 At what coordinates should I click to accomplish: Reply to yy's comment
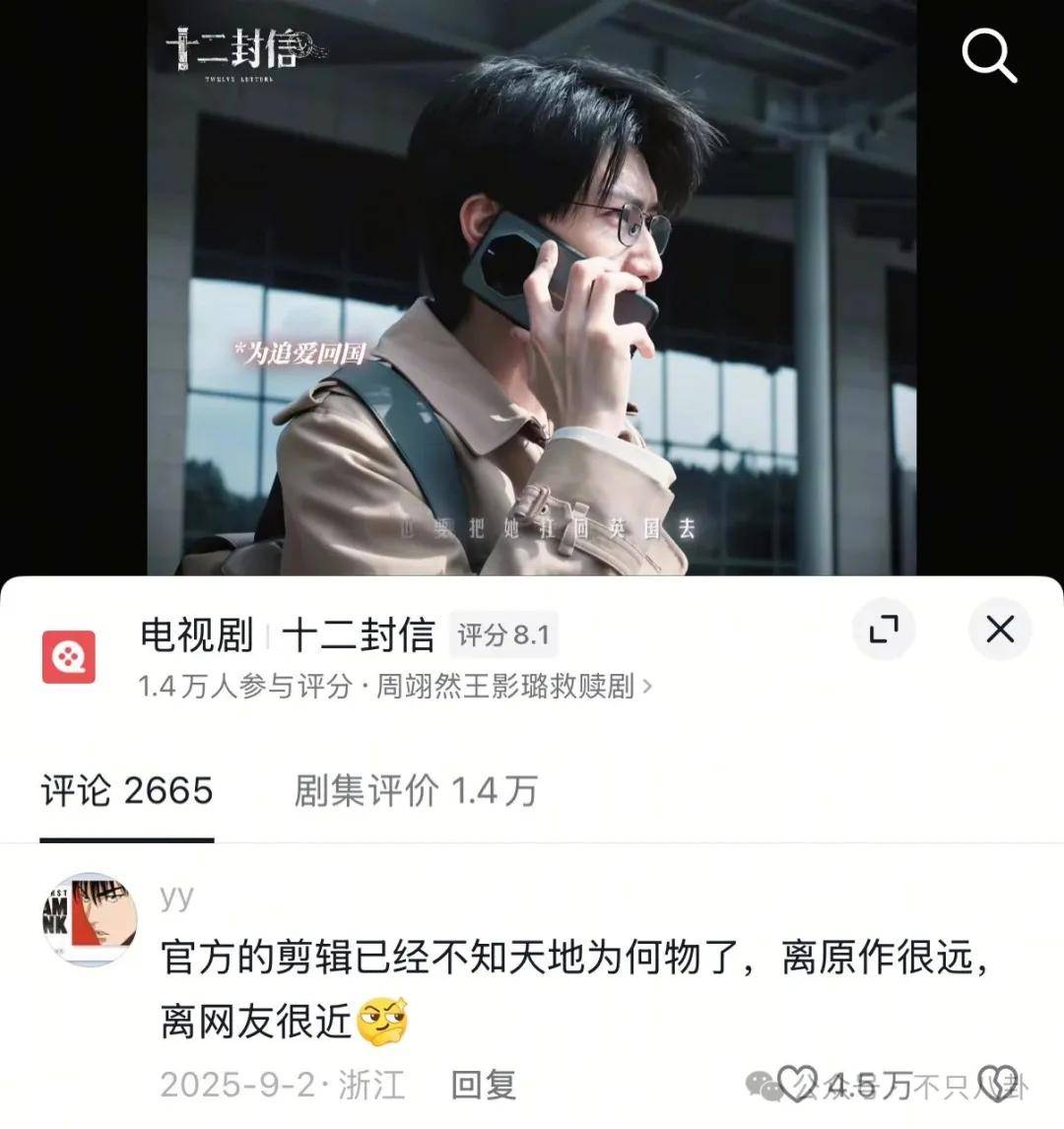pos(483,1085)
